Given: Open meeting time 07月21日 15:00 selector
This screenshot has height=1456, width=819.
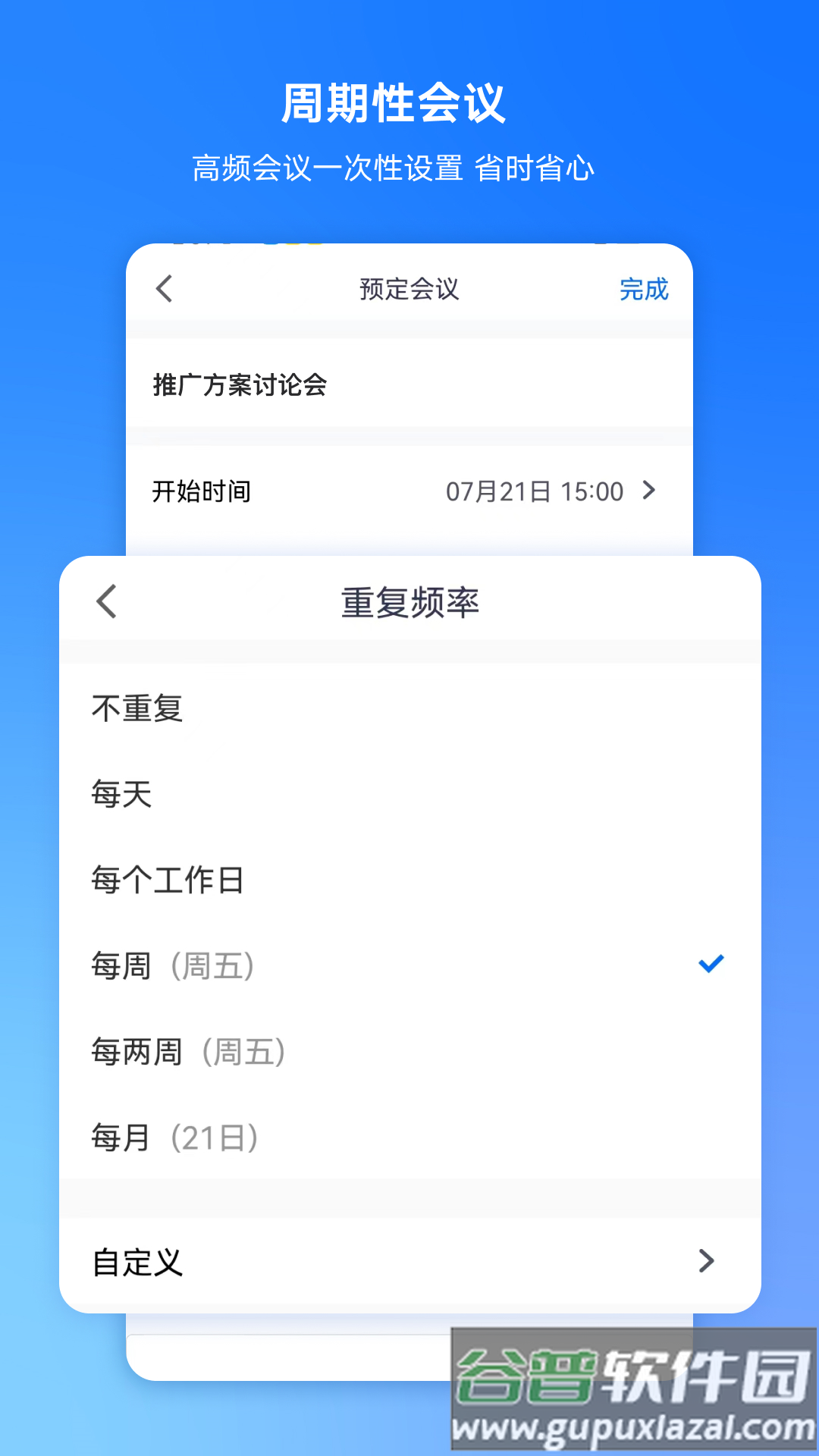Looking at the screenshot, I should 533,491.
